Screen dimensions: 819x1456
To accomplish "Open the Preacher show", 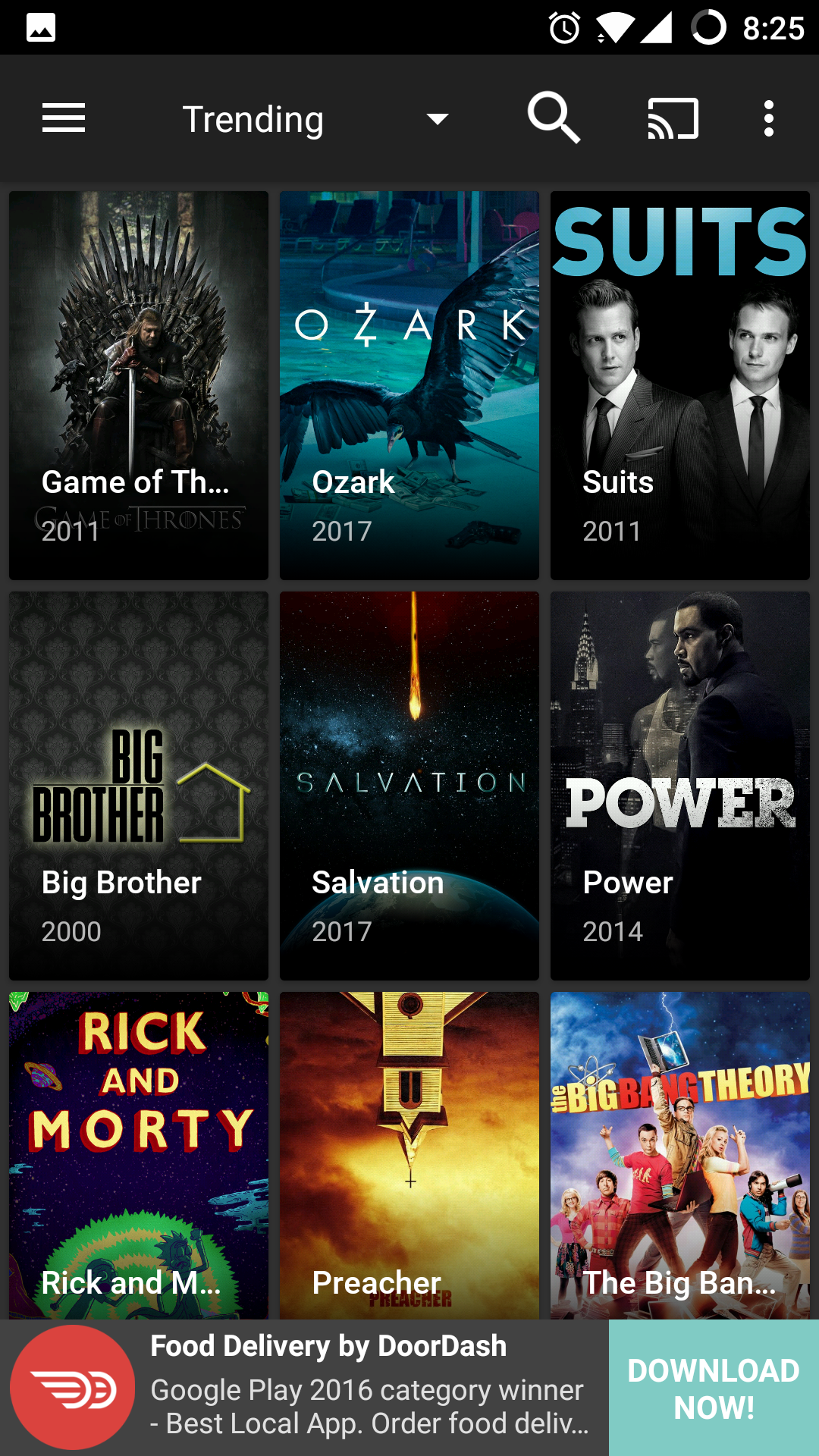I will click(409, 1154).
